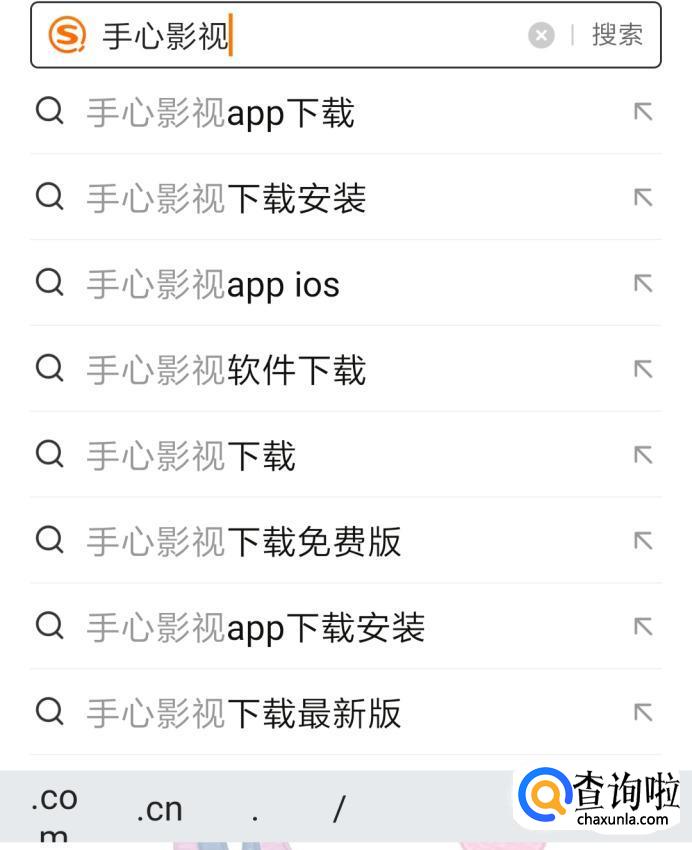This screenshot has width=692, height=850.
Task: Tap the .cn shortcut key
Action: point(159,809)
